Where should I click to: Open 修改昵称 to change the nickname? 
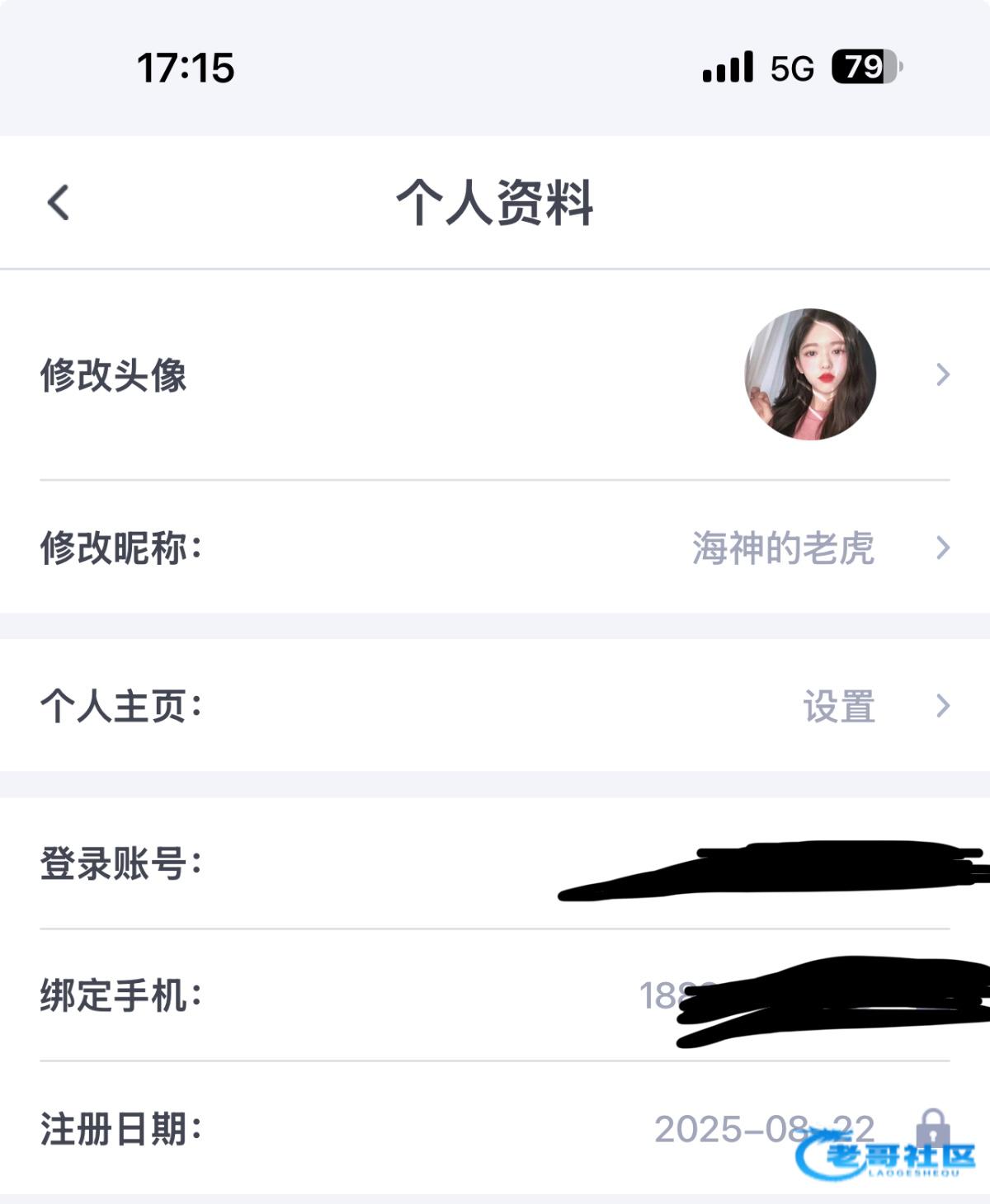[495, 548]
